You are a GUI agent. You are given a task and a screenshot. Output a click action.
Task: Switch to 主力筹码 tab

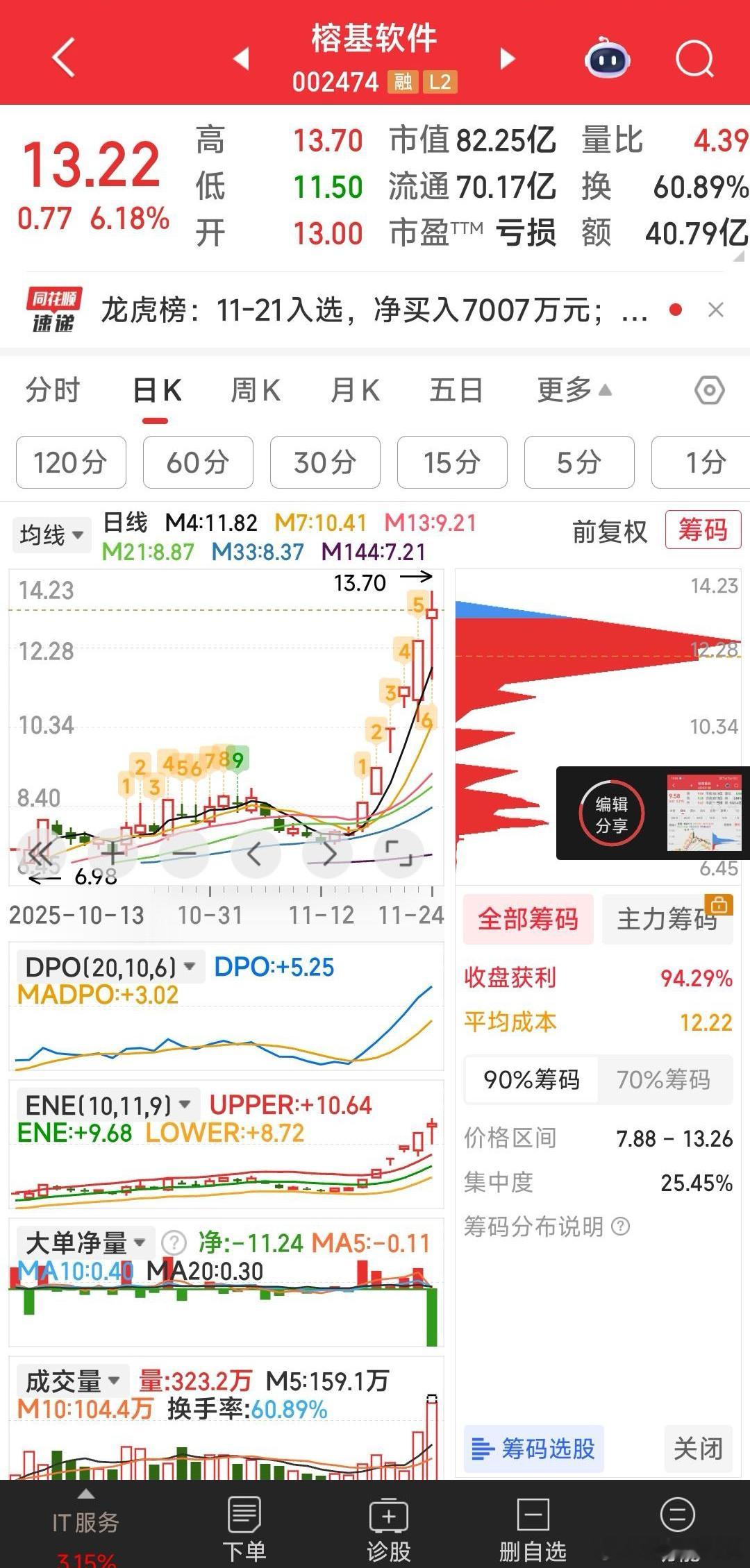point(667,919)
